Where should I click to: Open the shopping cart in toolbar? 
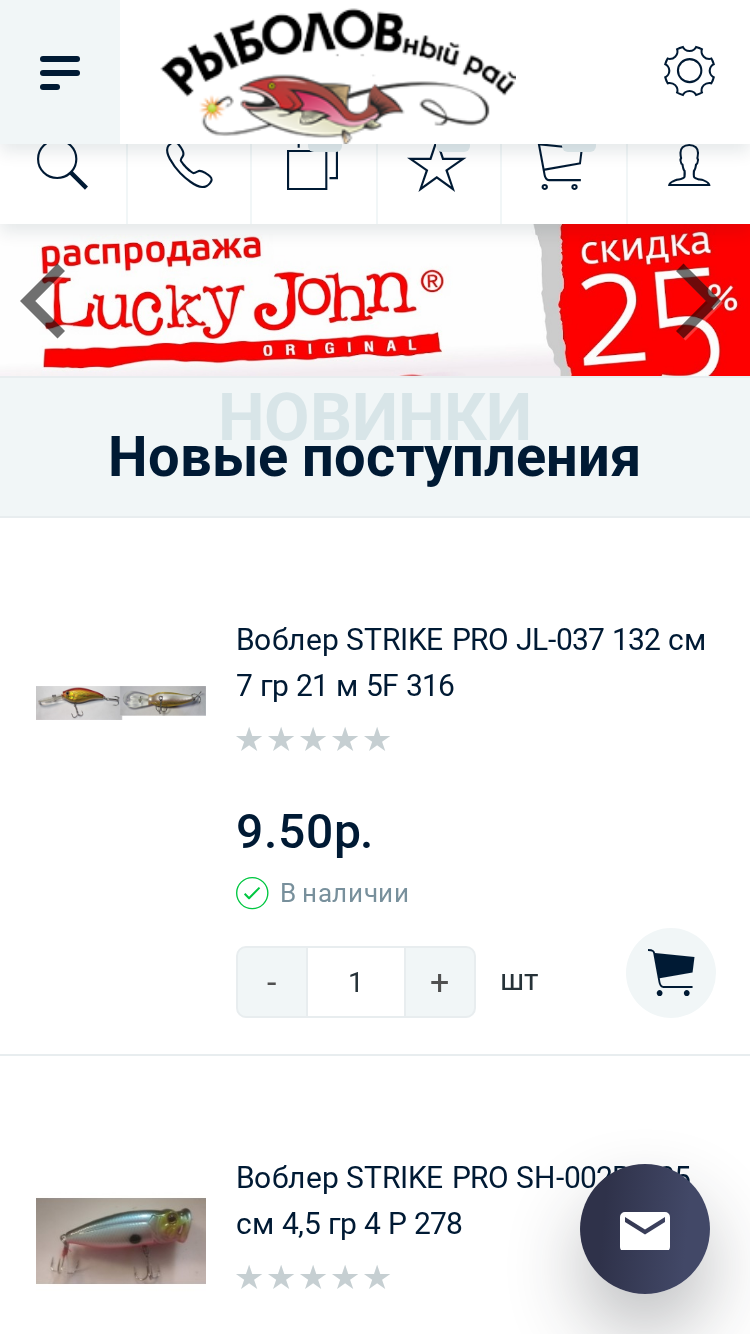561,166
